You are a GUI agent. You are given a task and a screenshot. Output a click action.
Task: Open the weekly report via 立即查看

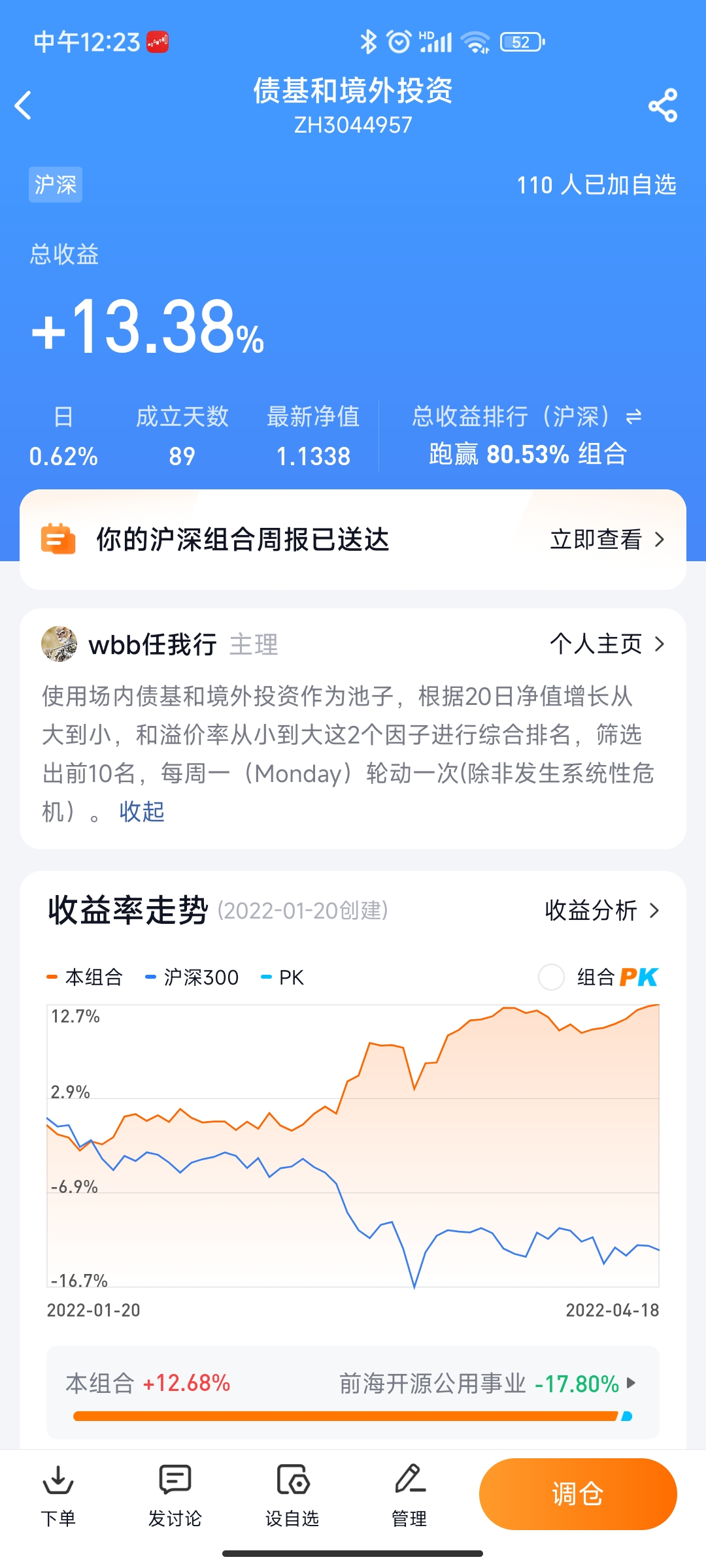coord(606,540)
